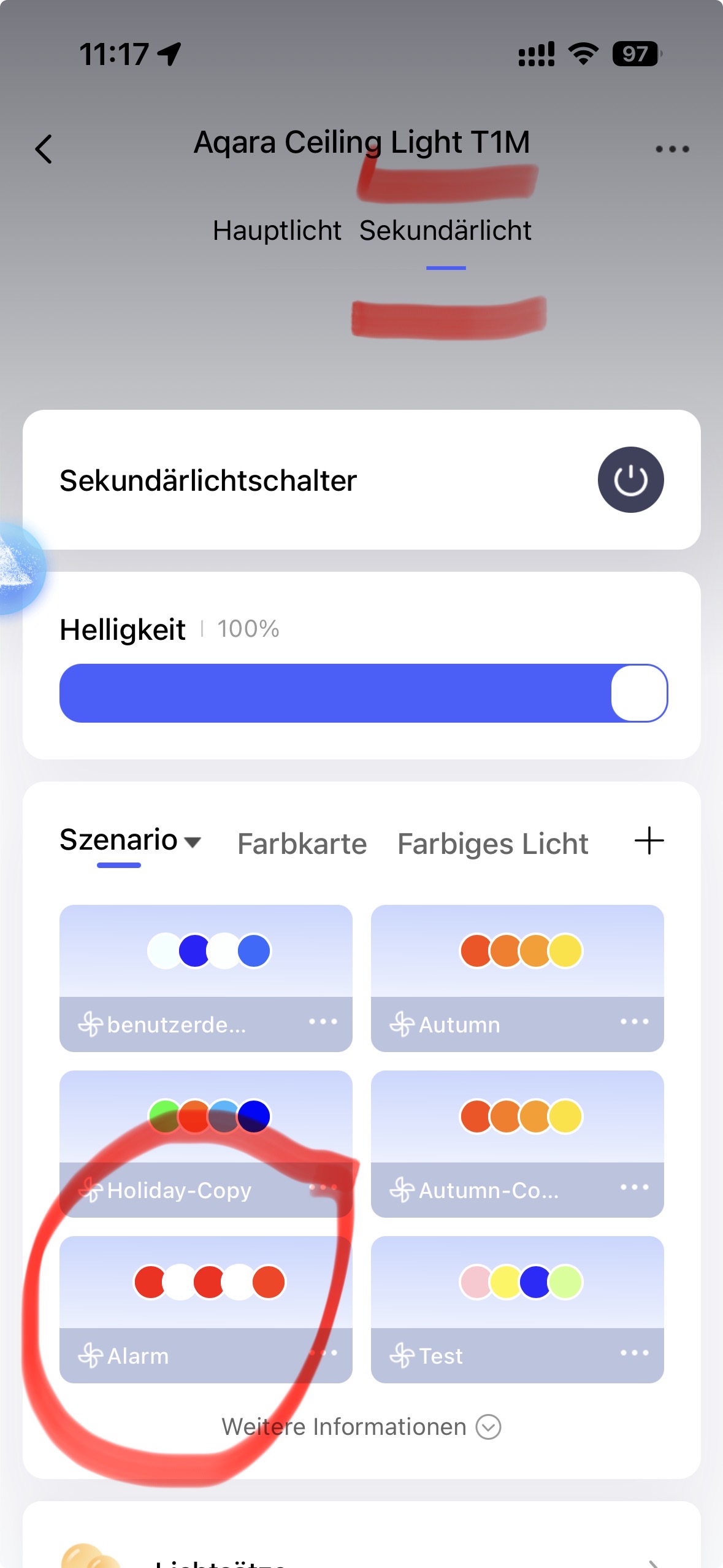Choose the Autumn-Co... scene card

[x=517, y=1116]
